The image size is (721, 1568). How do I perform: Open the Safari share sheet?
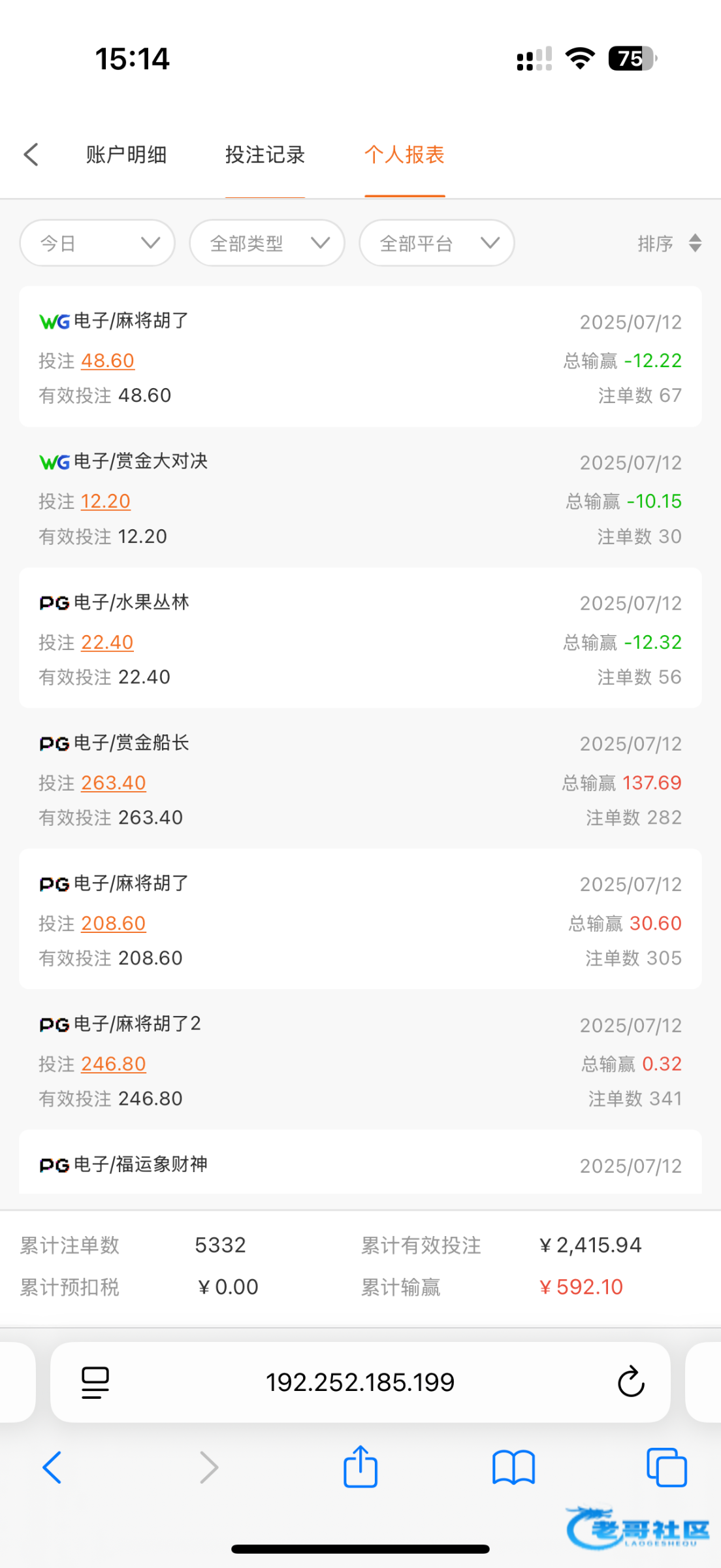coord(360,1467)
